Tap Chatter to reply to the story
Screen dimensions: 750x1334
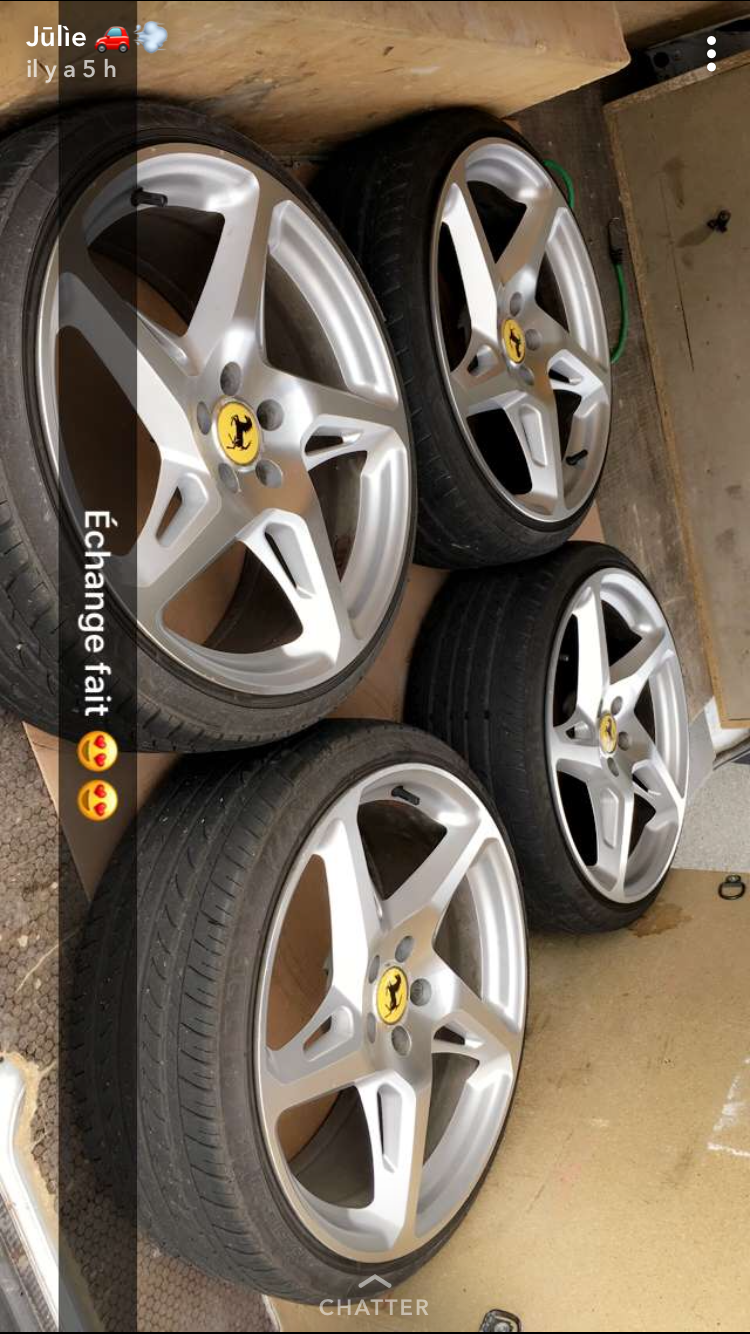tap(374, 1296)
